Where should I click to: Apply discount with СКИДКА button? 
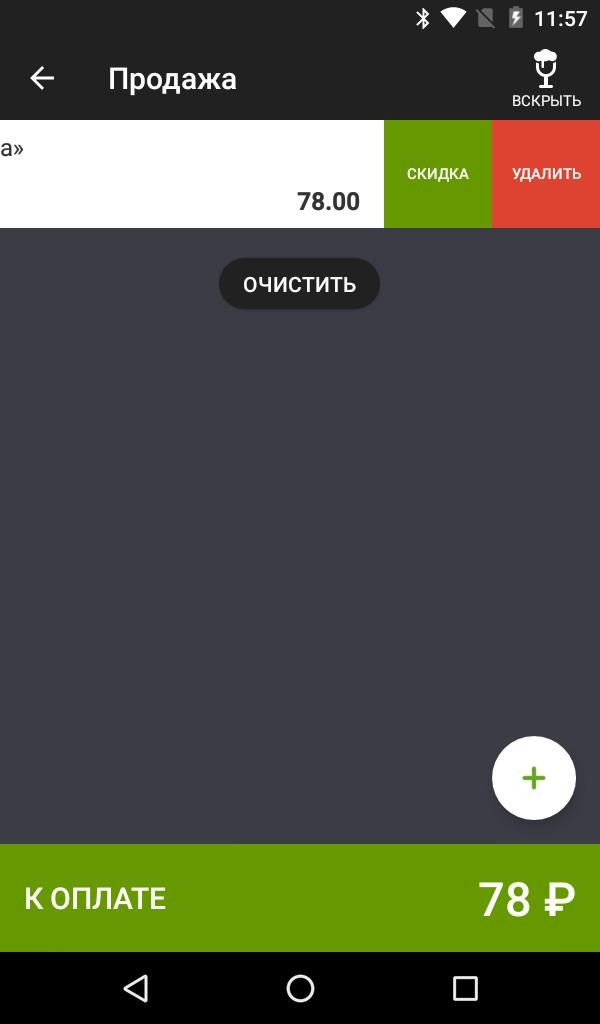(x=437, y=174)
